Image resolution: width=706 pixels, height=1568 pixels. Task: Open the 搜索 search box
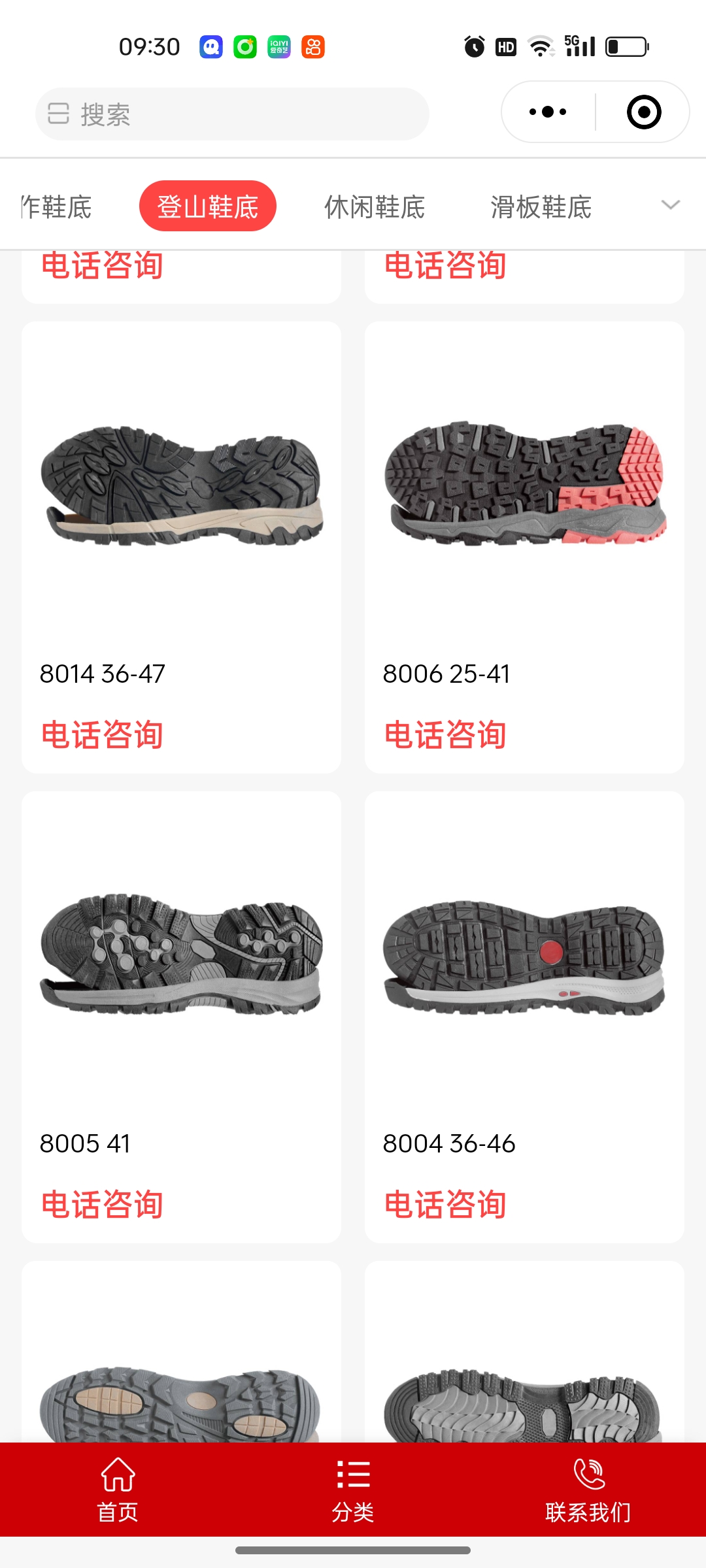click(232, 114)
